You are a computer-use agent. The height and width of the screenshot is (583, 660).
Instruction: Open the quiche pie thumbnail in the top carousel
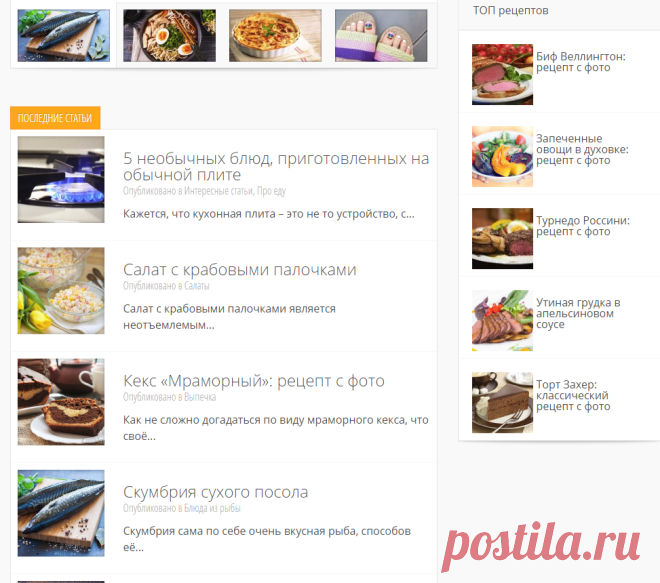pos(275,35)
